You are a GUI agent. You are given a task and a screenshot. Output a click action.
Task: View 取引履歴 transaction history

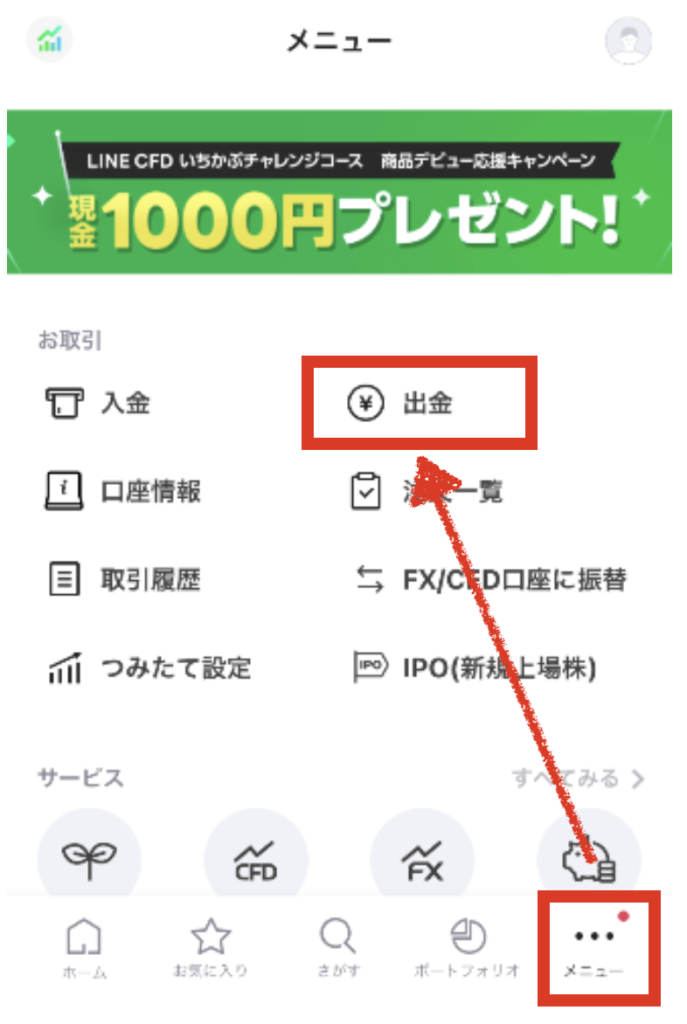coord(124,579)
